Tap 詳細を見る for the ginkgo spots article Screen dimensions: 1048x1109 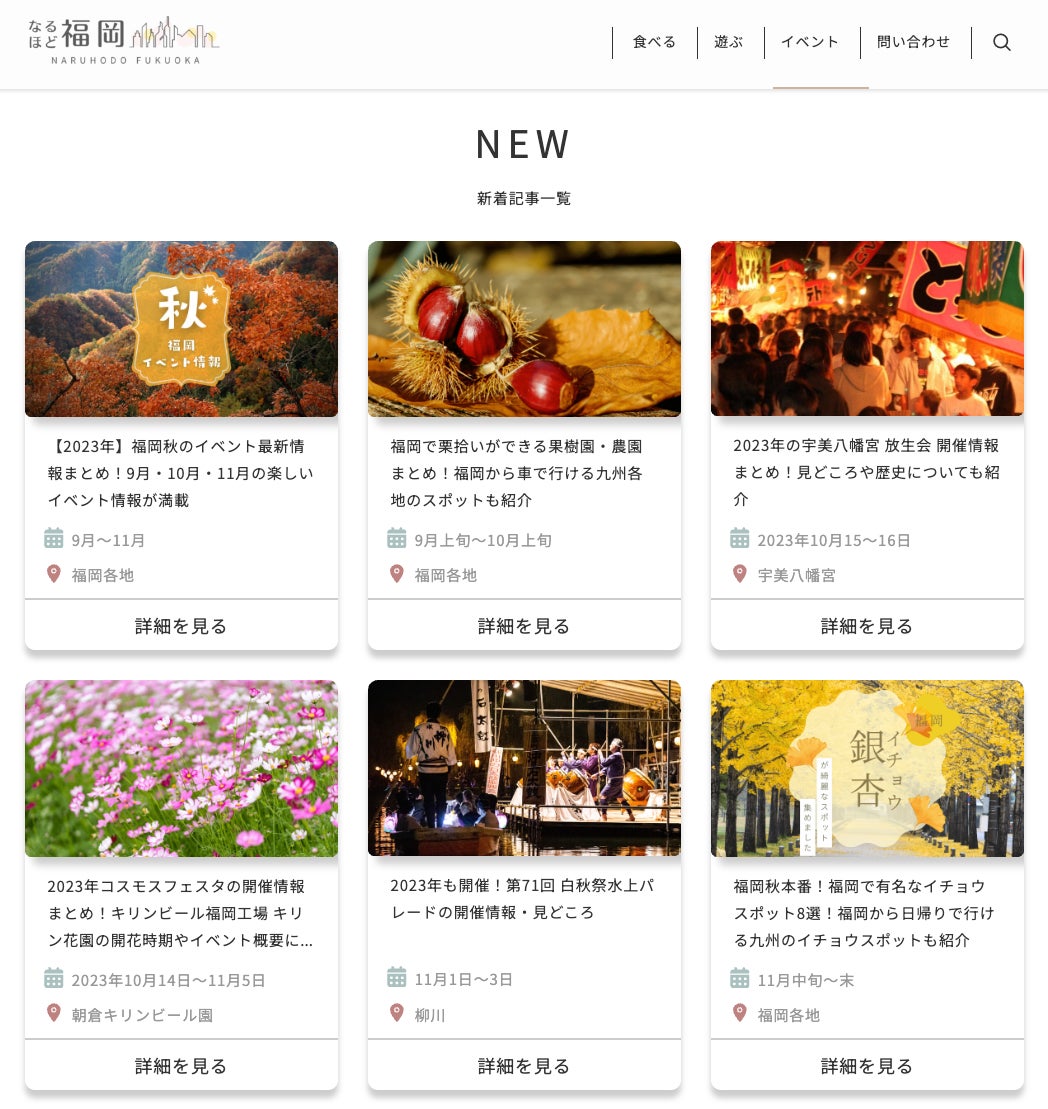click(867, 1066)
